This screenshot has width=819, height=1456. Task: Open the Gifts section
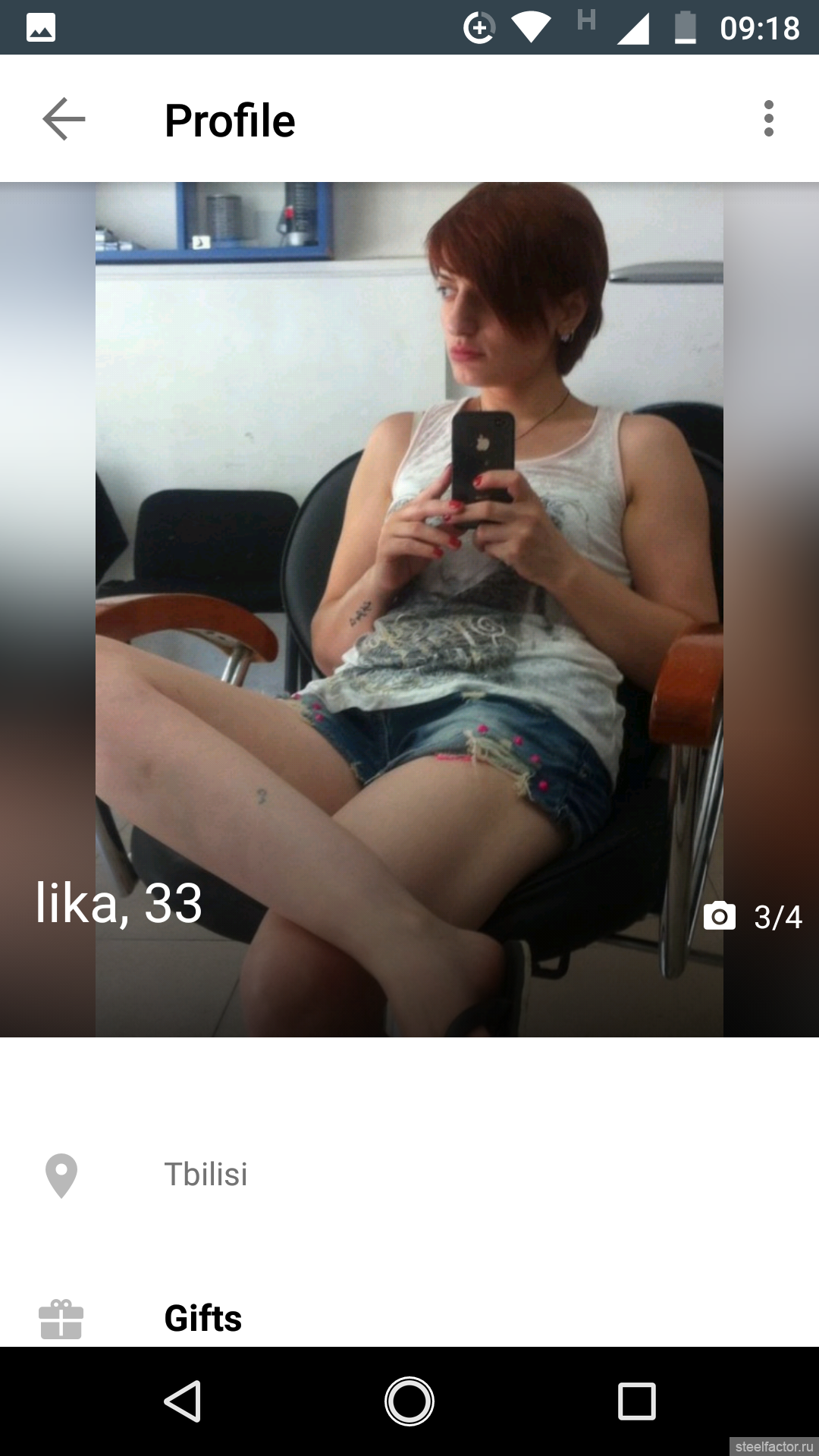[409, 1318]
